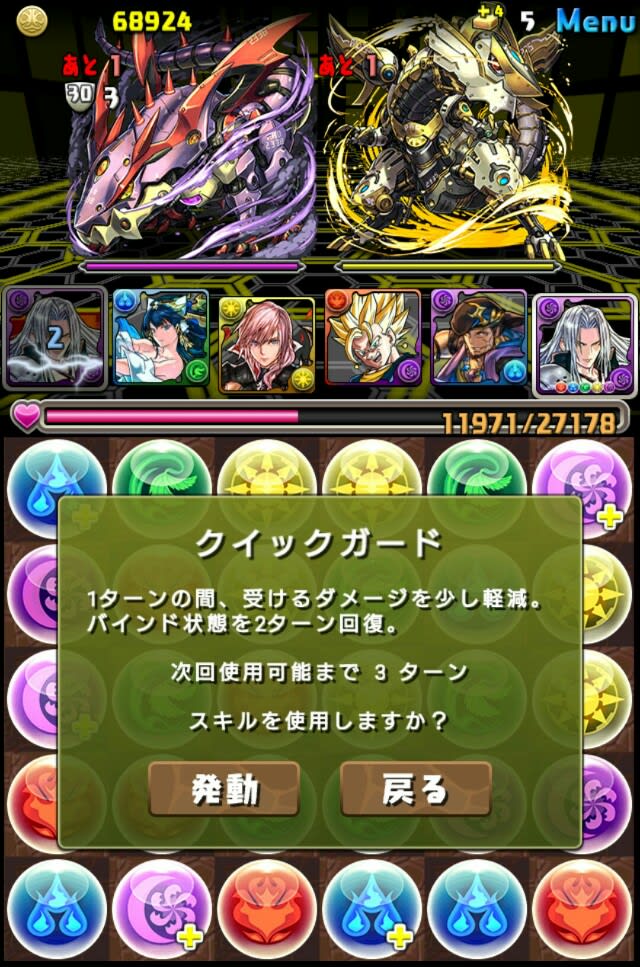
Task: Select the pink-haired woman team monster
Action: point(266,340)
